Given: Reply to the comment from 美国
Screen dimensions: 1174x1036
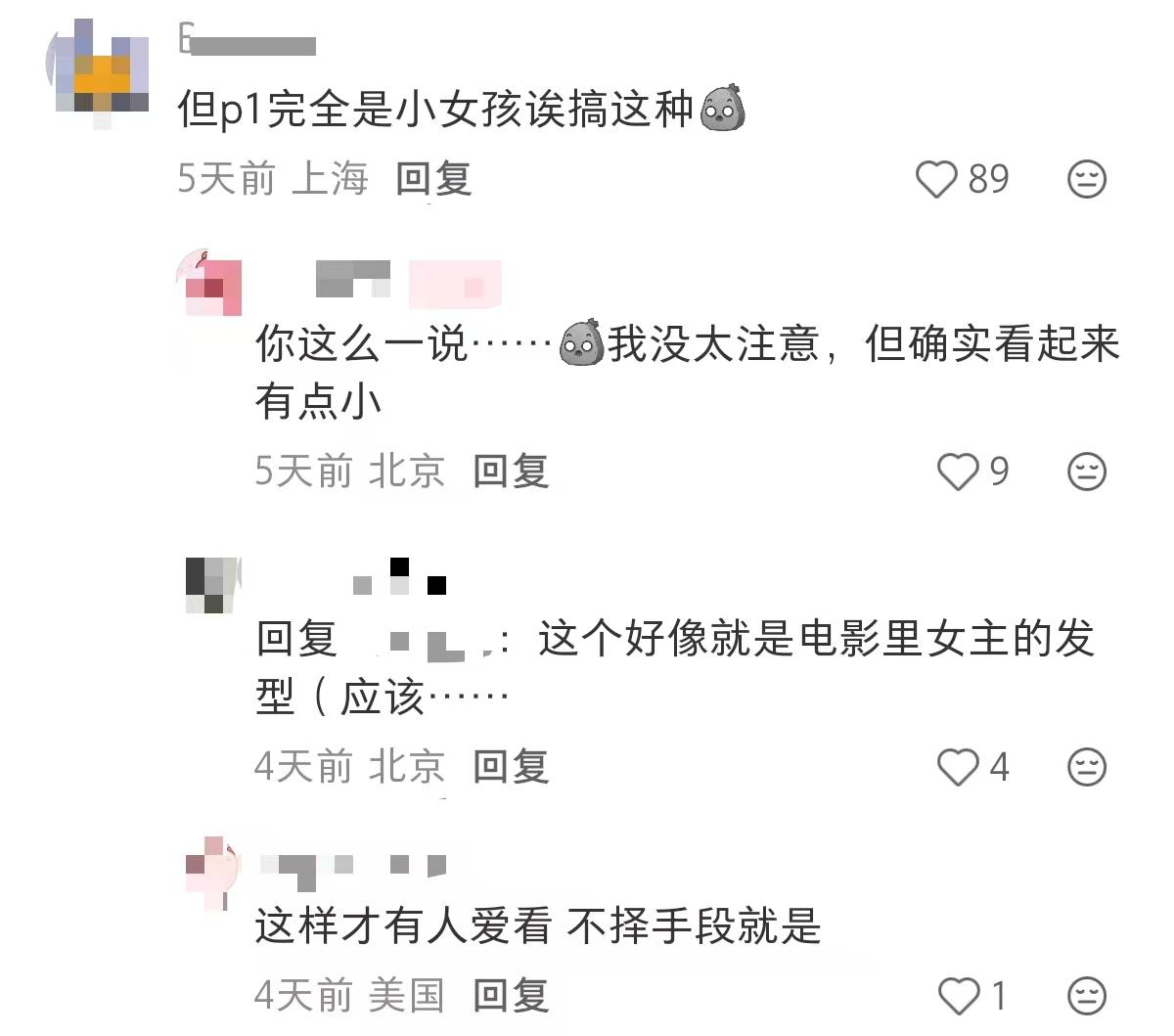Looking at the screenshot, I should (510, 996).
